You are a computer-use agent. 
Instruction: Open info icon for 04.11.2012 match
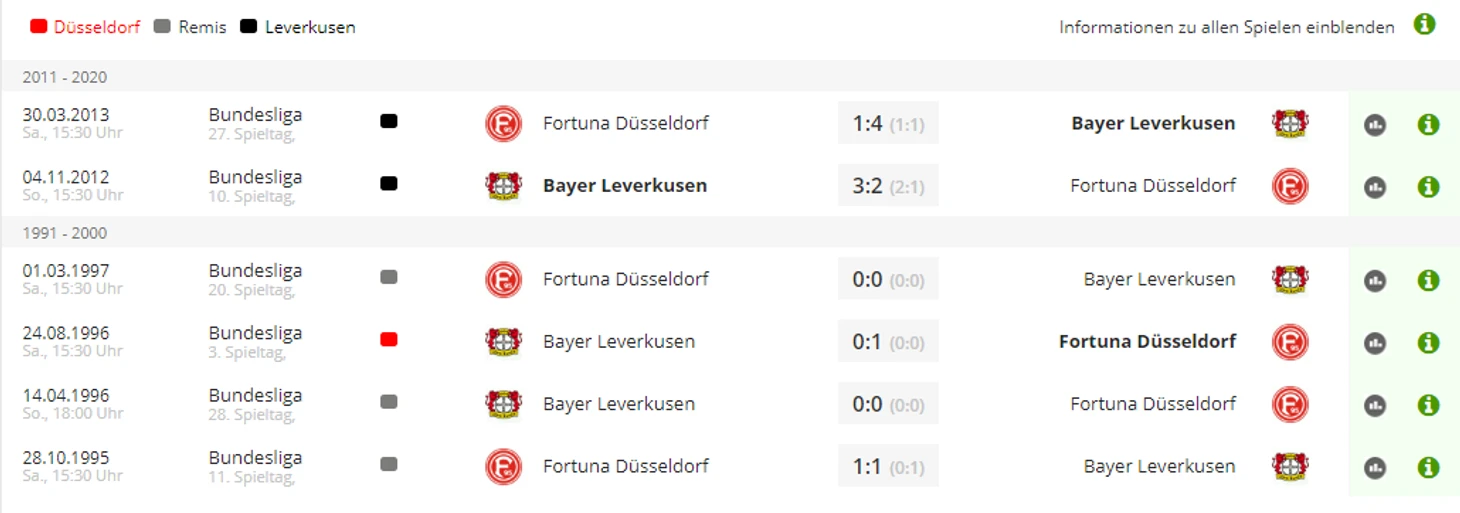pos(1428,187)
